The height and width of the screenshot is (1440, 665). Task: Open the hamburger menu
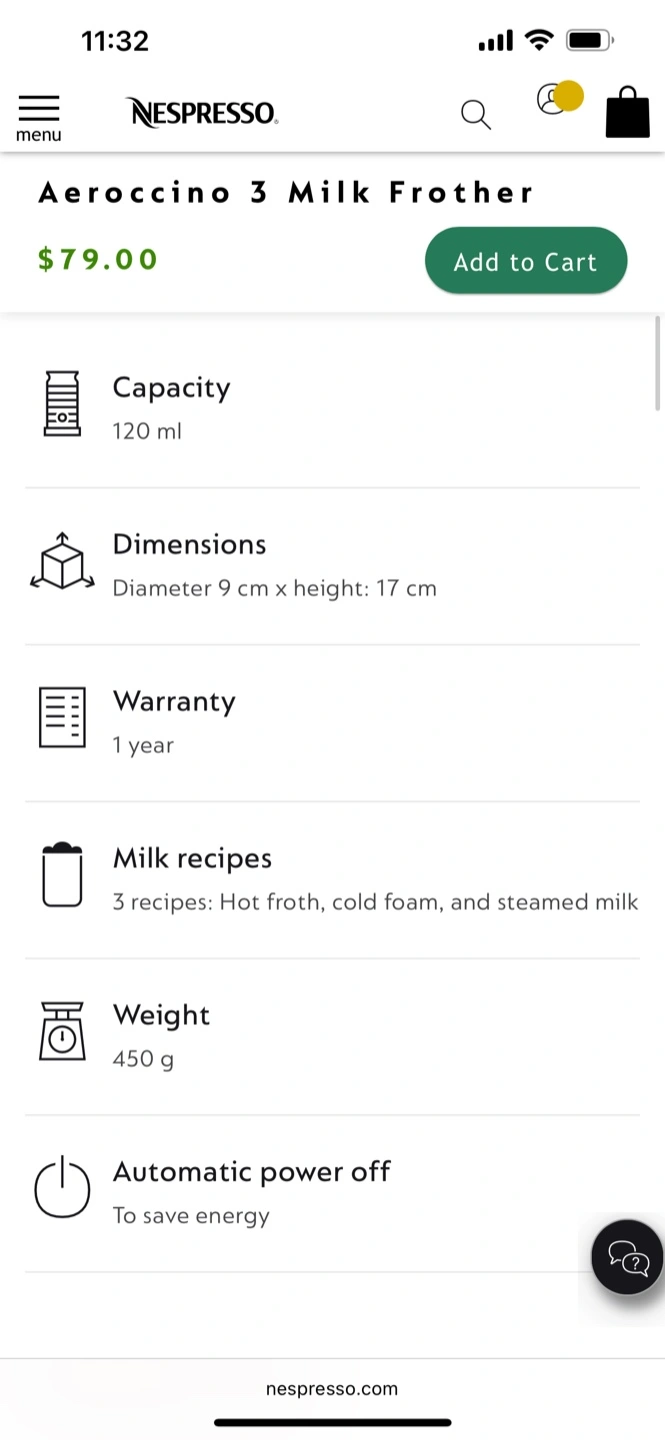(x=39, y=118)
